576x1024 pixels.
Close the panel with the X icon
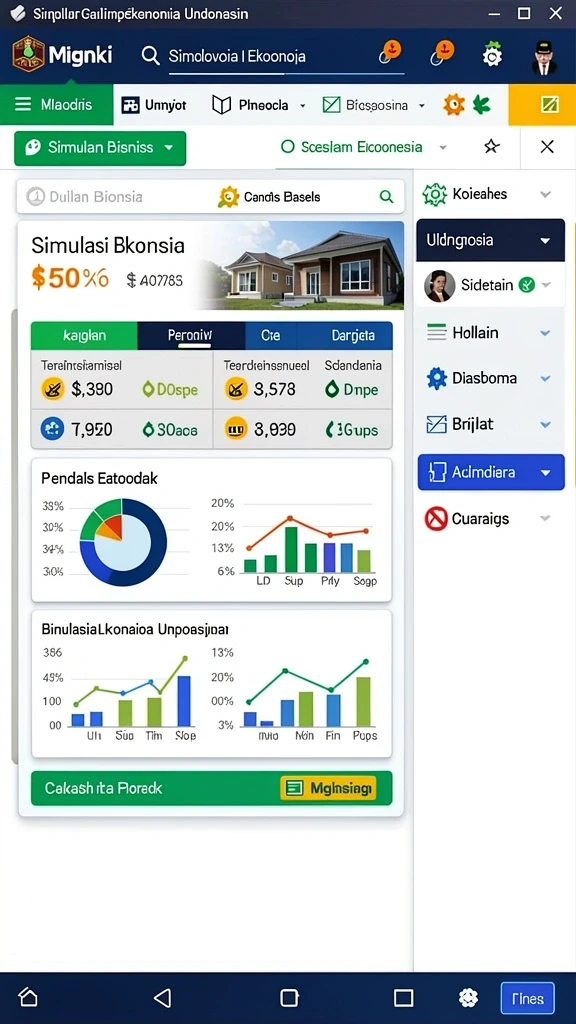[547, 147]
